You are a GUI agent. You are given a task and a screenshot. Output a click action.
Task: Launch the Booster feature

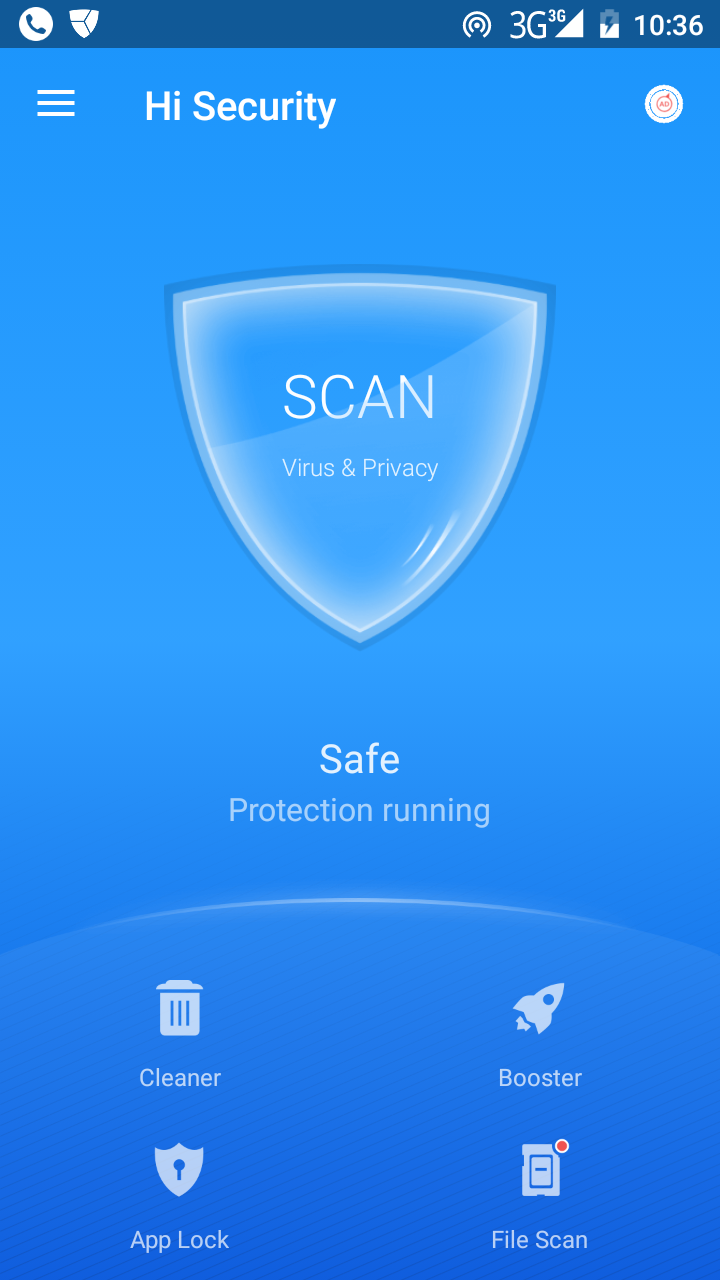click(540, 1030)
